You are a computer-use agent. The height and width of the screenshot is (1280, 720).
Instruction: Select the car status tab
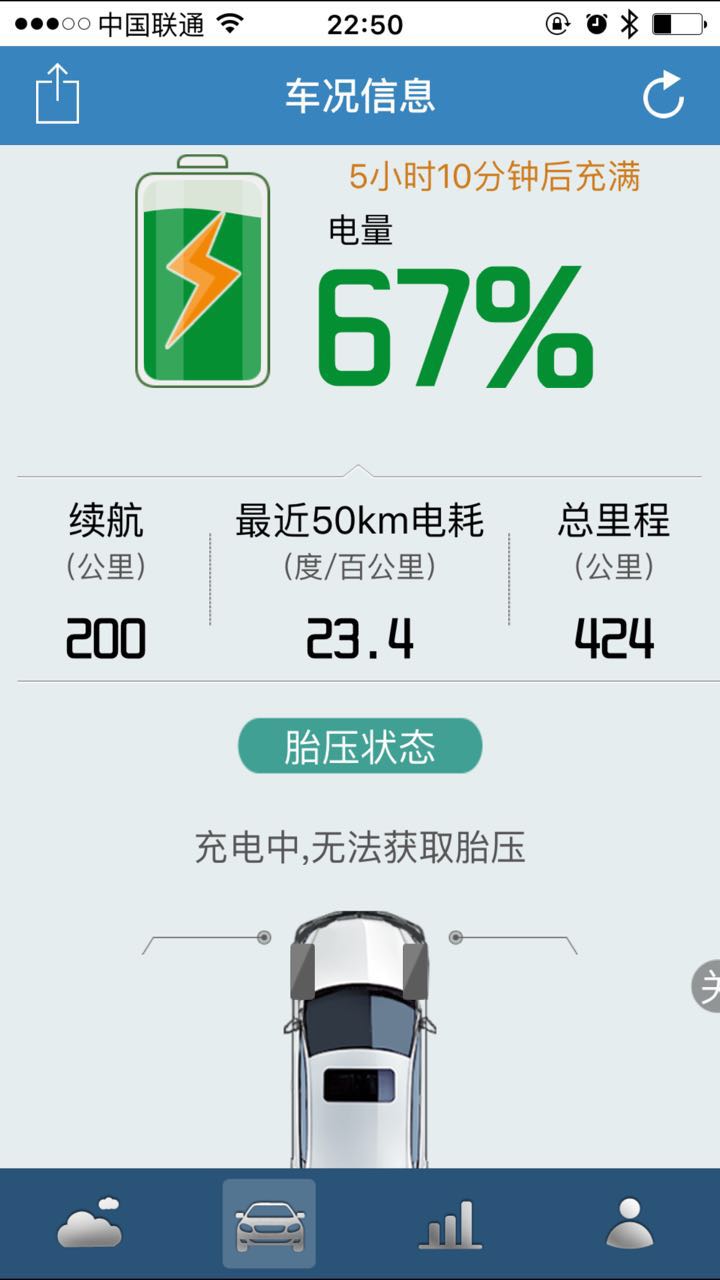click(x=269, y=1223)
